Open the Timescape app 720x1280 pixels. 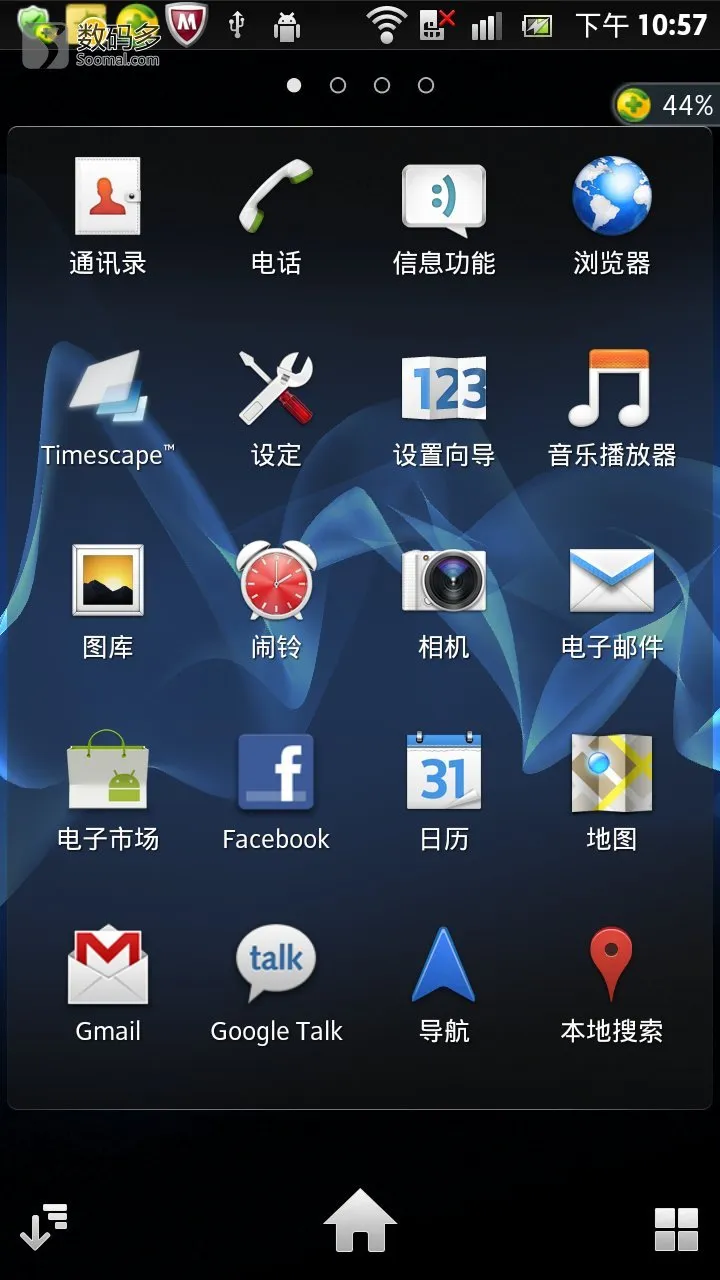[108, 389]
